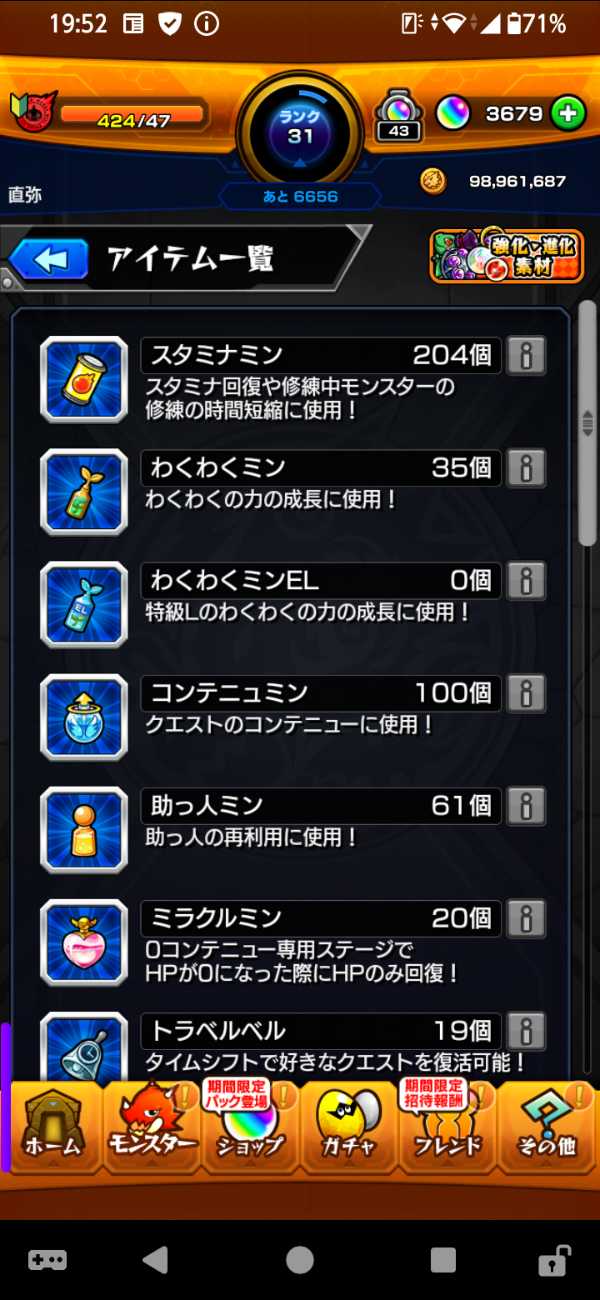View info for コンテニュミン
The height and width of the screenshot is (1300, 600).
526,692
